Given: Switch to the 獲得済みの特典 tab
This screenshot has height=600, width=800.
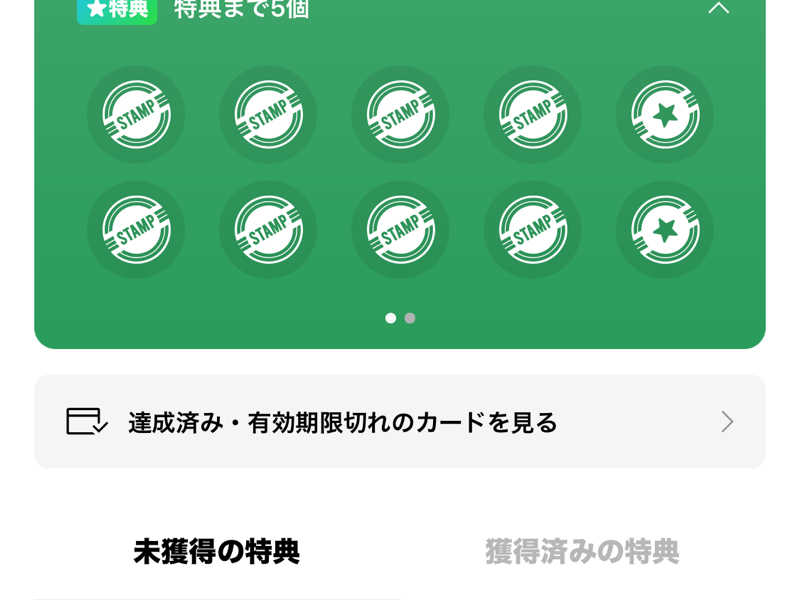Looking at the screenshot, I should point(582,551).
